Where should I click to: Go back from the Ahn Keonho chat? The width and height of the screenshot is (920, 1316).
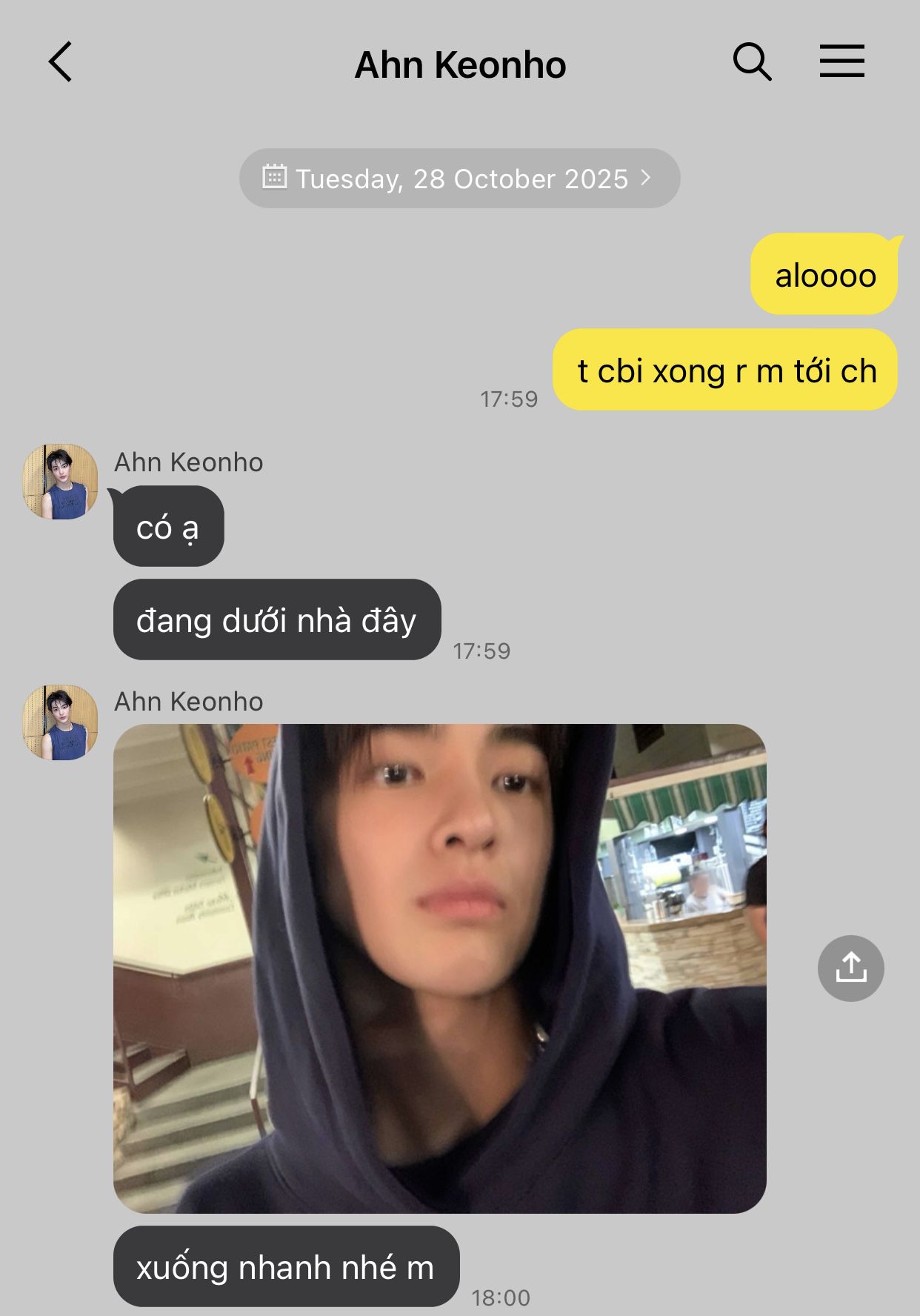pyautogui.click(x=61, y=62)
